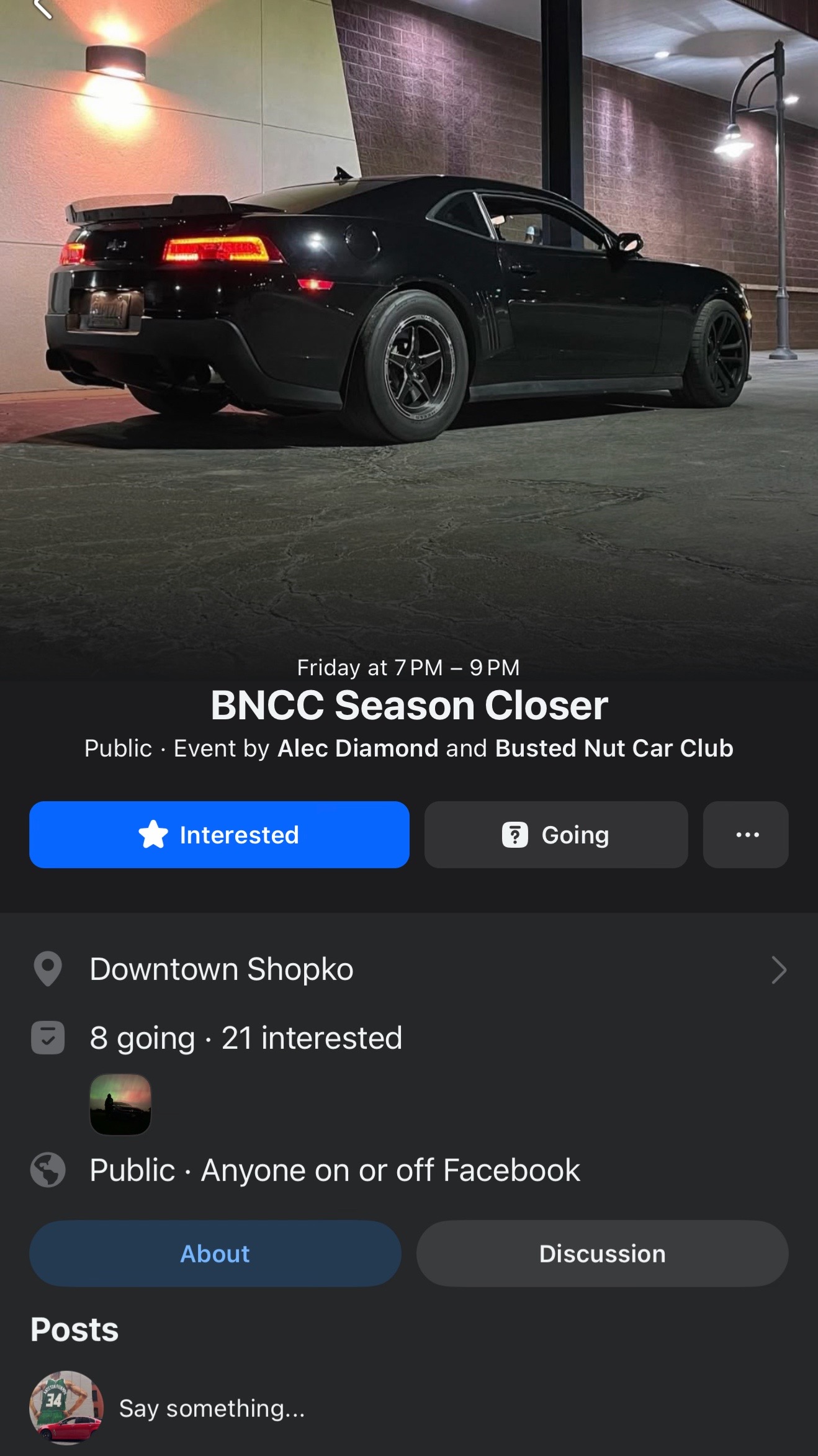Open the three-dot more options menu
Screen dimensions: 818x1456
coord(746,835)
